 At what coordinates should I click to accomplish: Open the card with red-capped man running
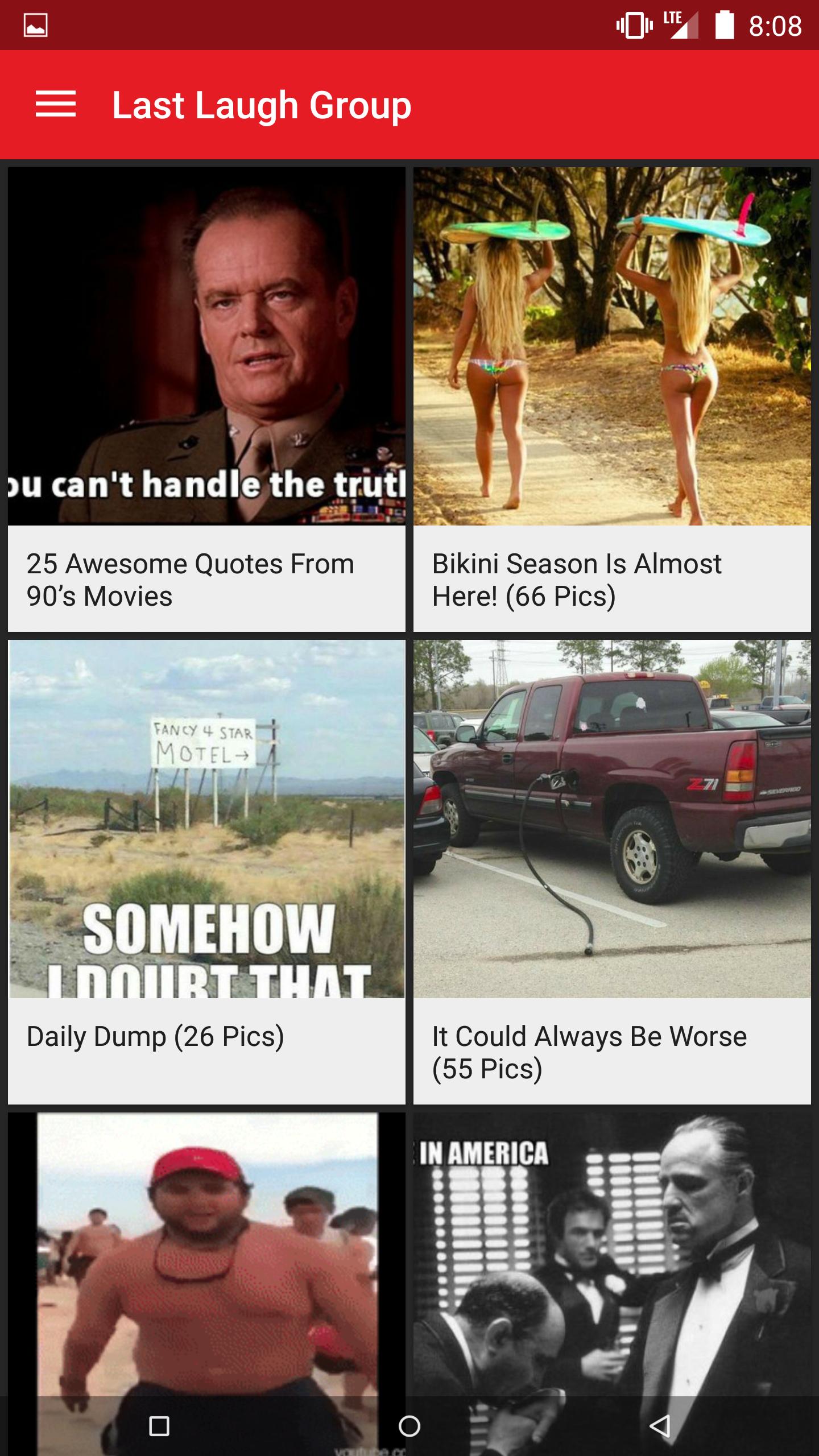click(x=206, y=1251)
